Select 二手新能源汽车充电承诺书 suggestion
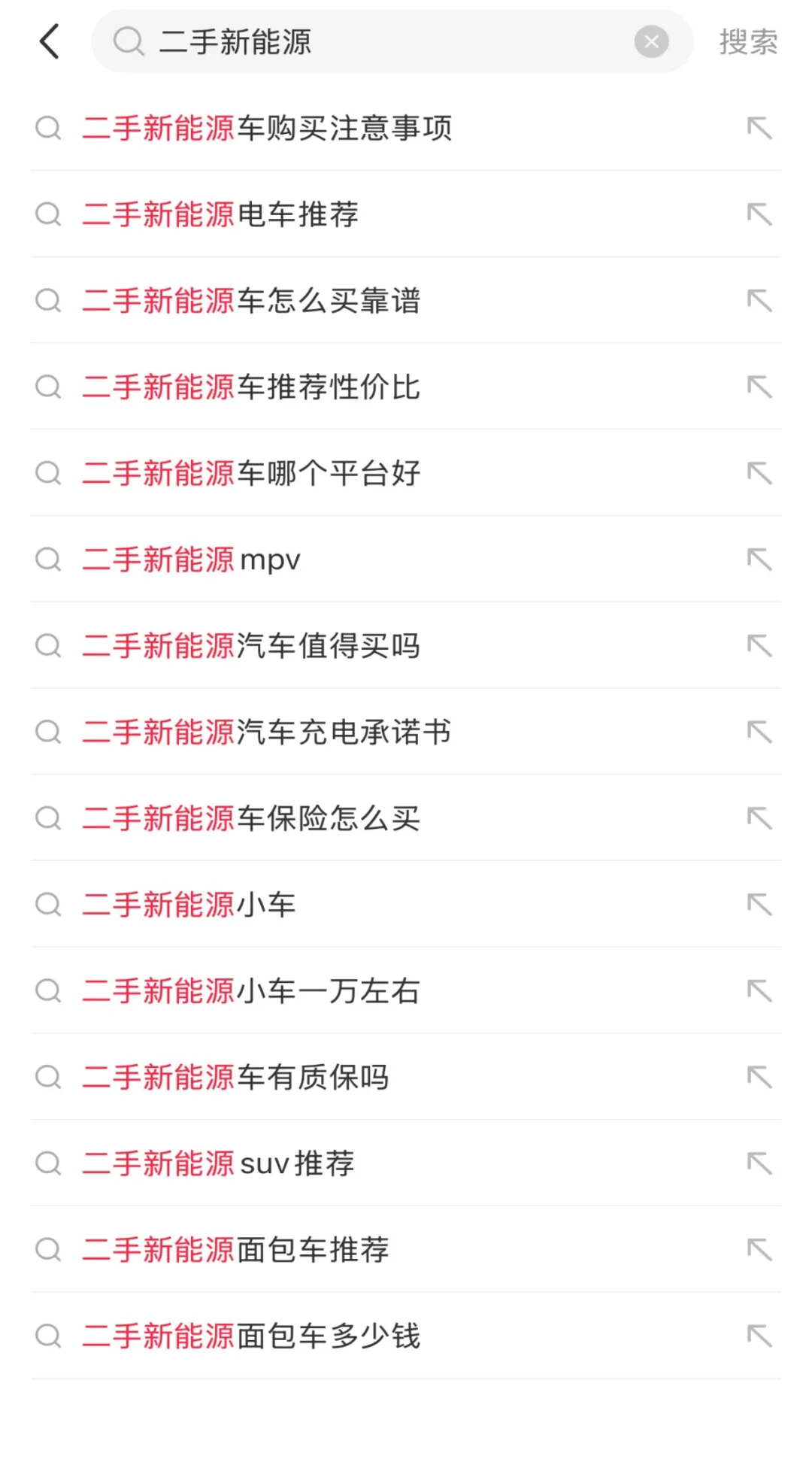This screenshot has width=812, height=1474. click(267, 732)
